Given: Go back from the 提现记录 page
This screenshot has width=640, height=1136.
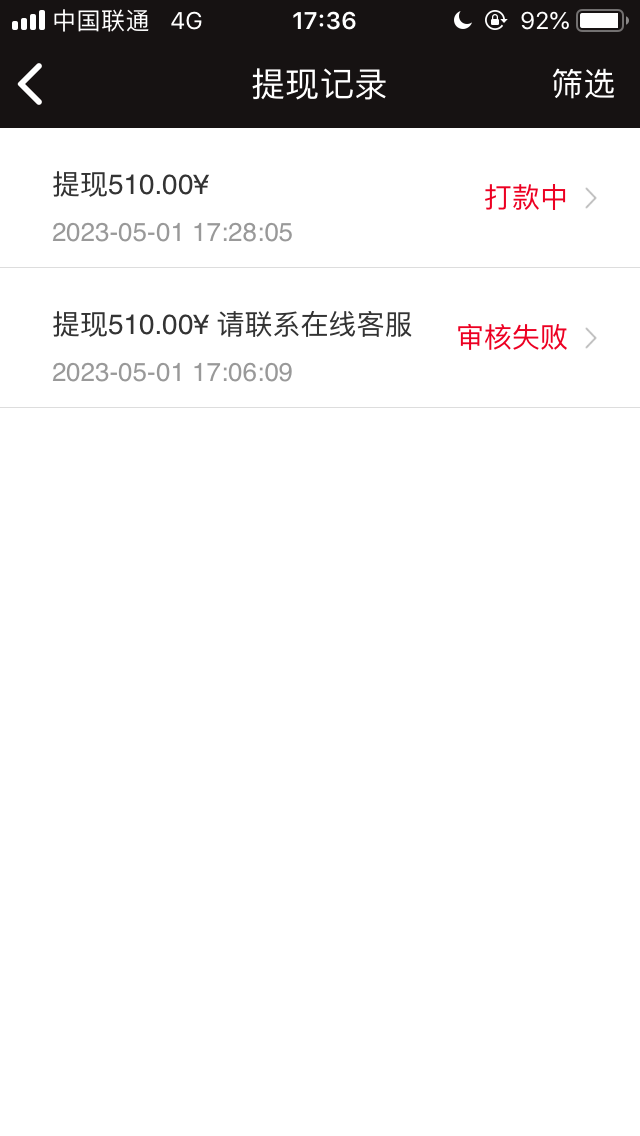Looking at the screenshot, I should [x=31, y=84].
